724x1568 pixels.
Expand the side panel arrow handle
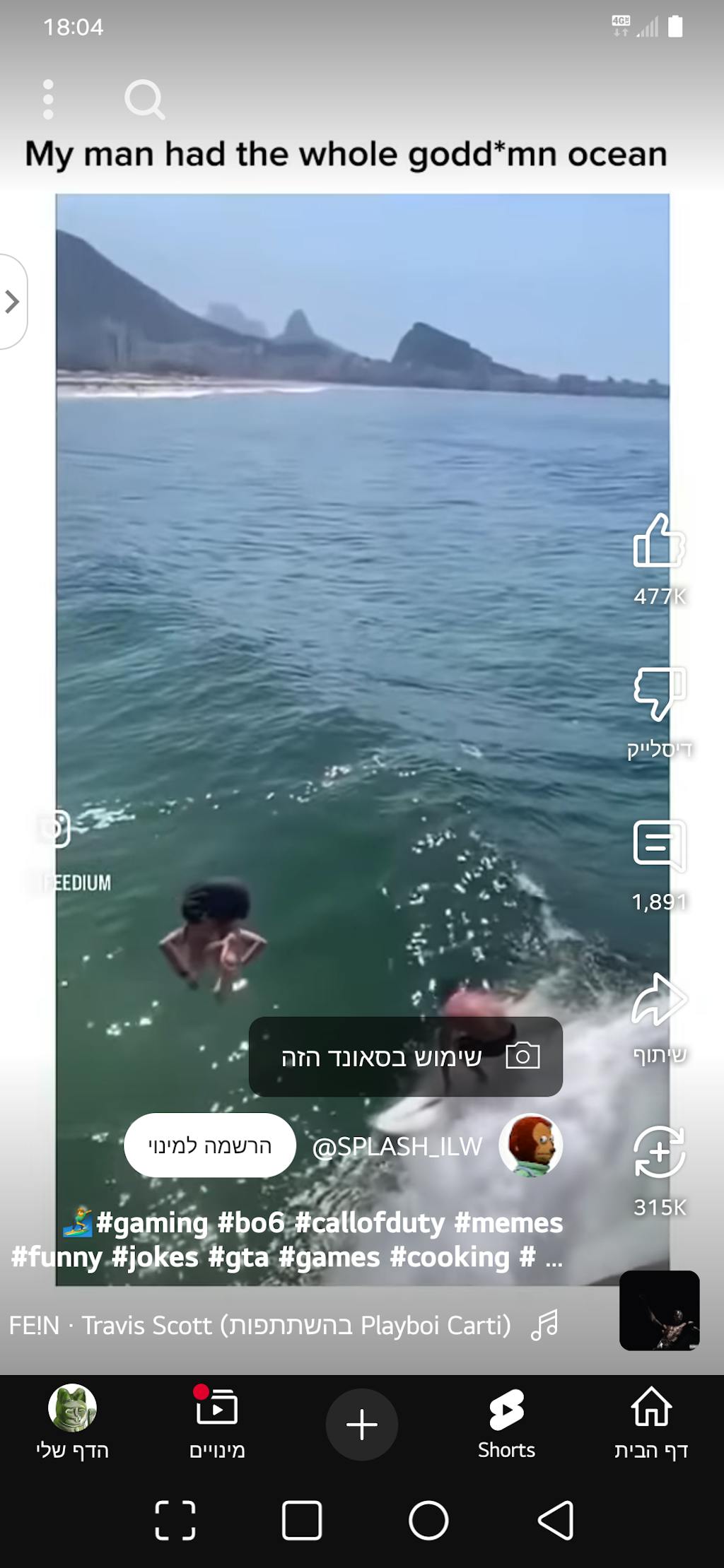coord(13,302)
